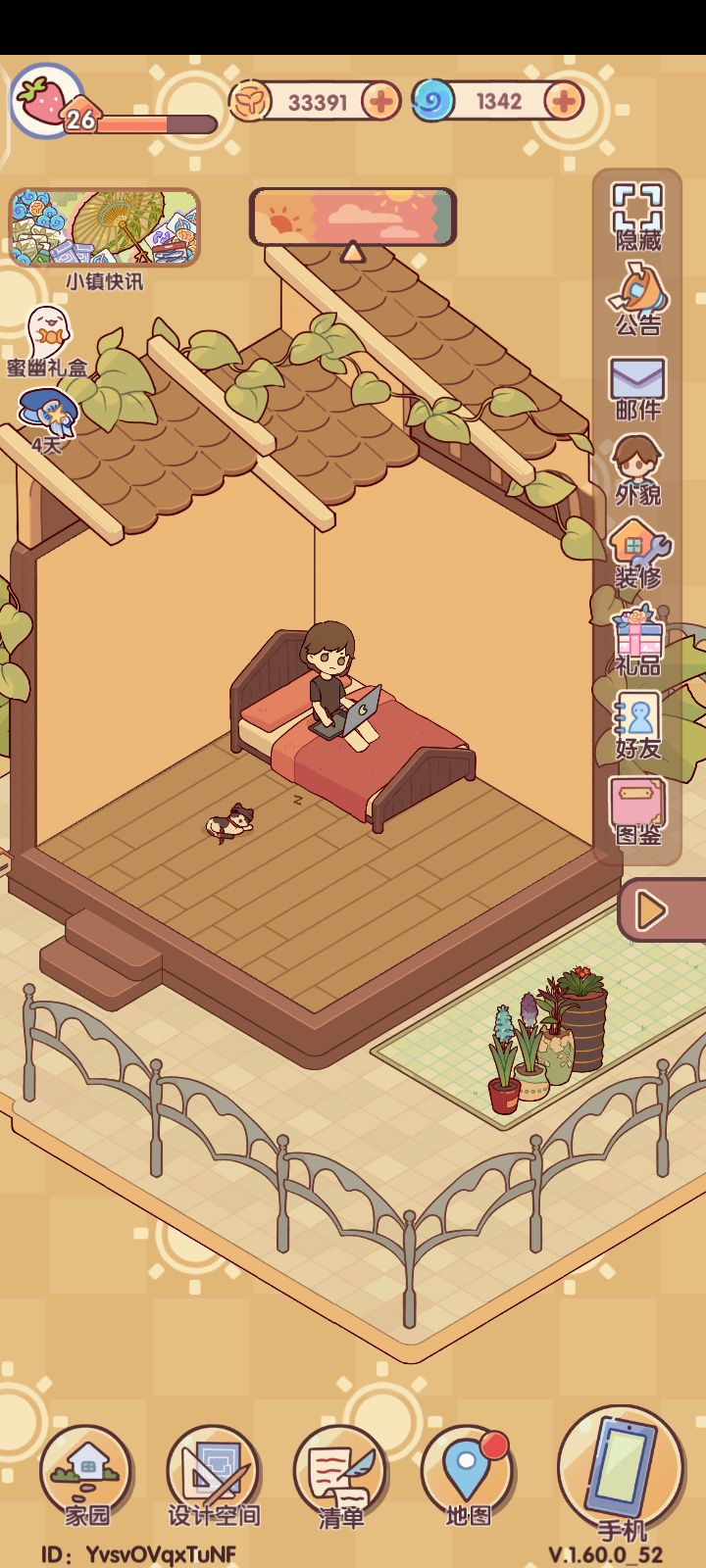This screenshot has width=706, height=1568.
Task: Open the 蜜幽礼盒 gift box event
Action: pos(47,339)
